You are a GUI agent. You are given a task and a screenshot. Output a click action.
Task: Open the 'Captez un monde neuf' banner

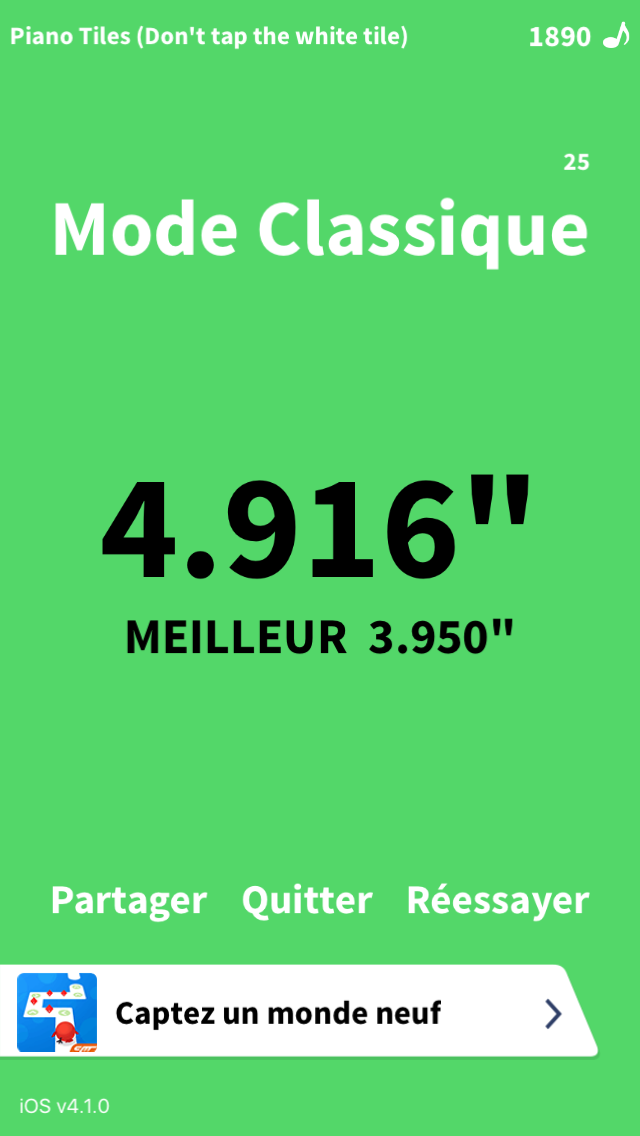pos(300,1013)
